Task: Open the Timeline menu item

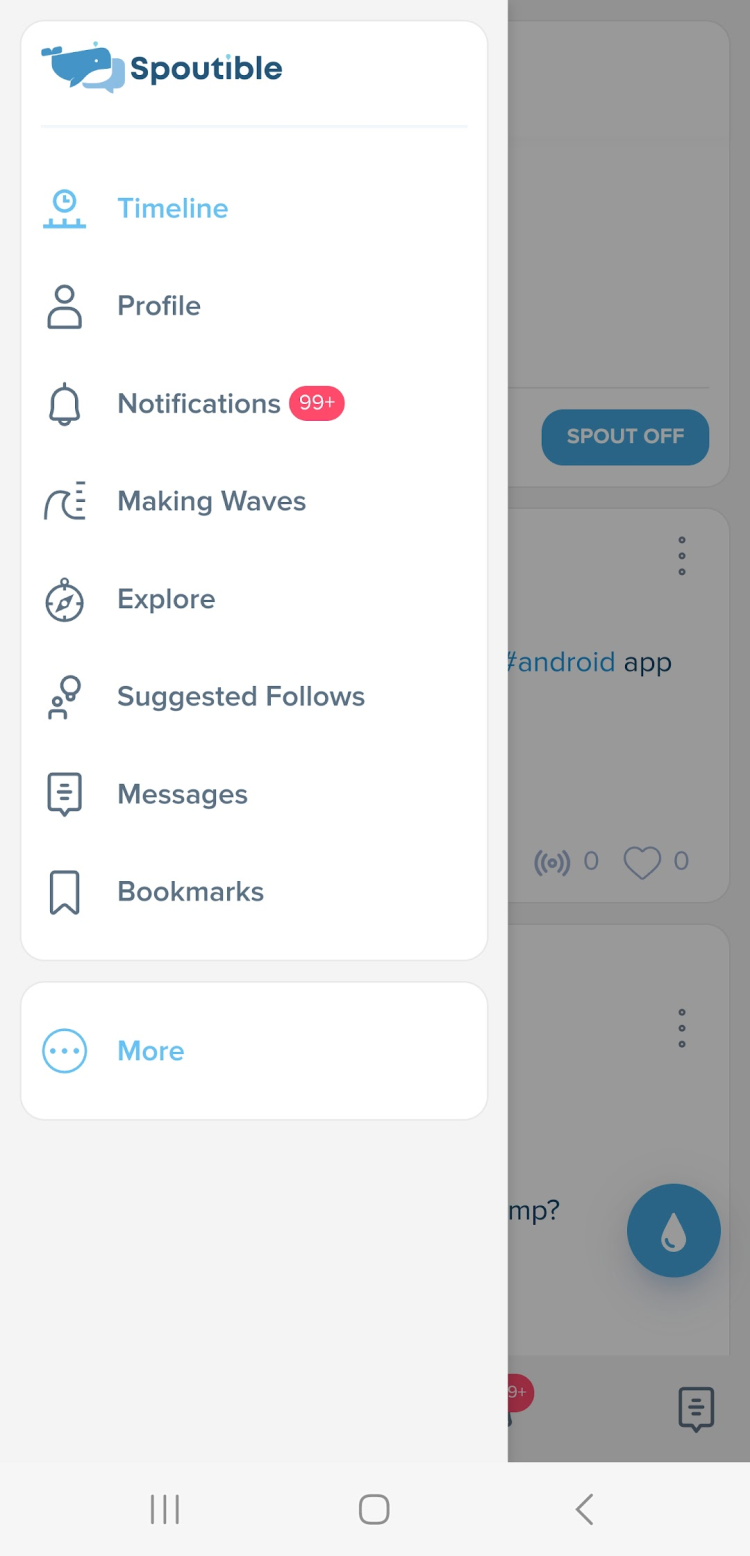Action: 172,208
